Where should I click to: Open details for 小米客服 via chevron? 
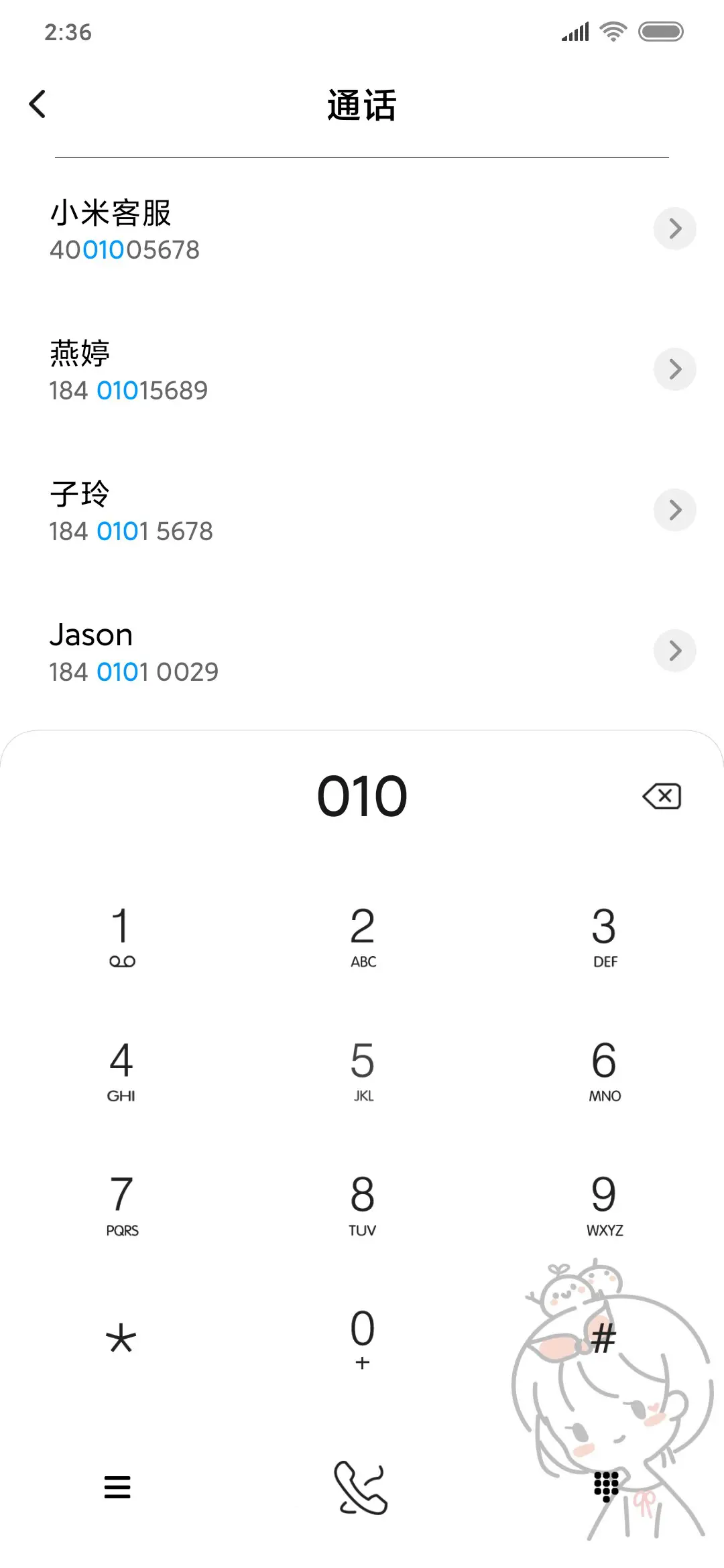tap(675, 228)
